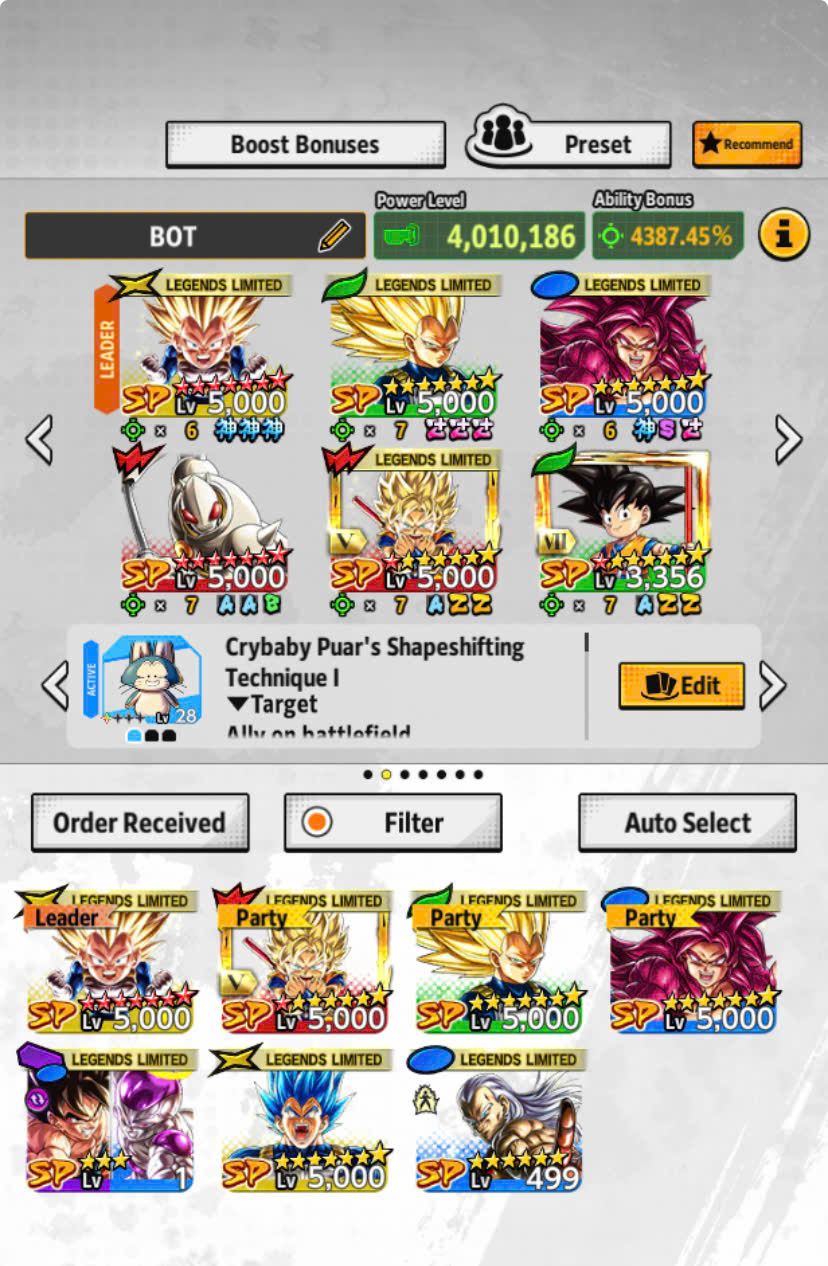Edit the equipped Puar shapeshifting item
The width and height of the screenshot is (828, 1266).
pos(681,686)
